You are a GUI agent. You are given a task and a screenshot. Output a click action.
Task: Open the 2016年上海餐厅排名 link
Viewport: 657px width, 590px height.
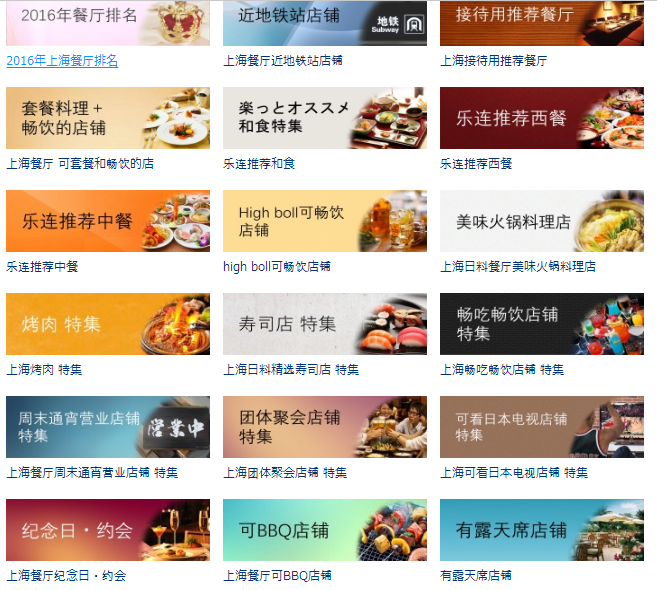click(x=62, y=60)
